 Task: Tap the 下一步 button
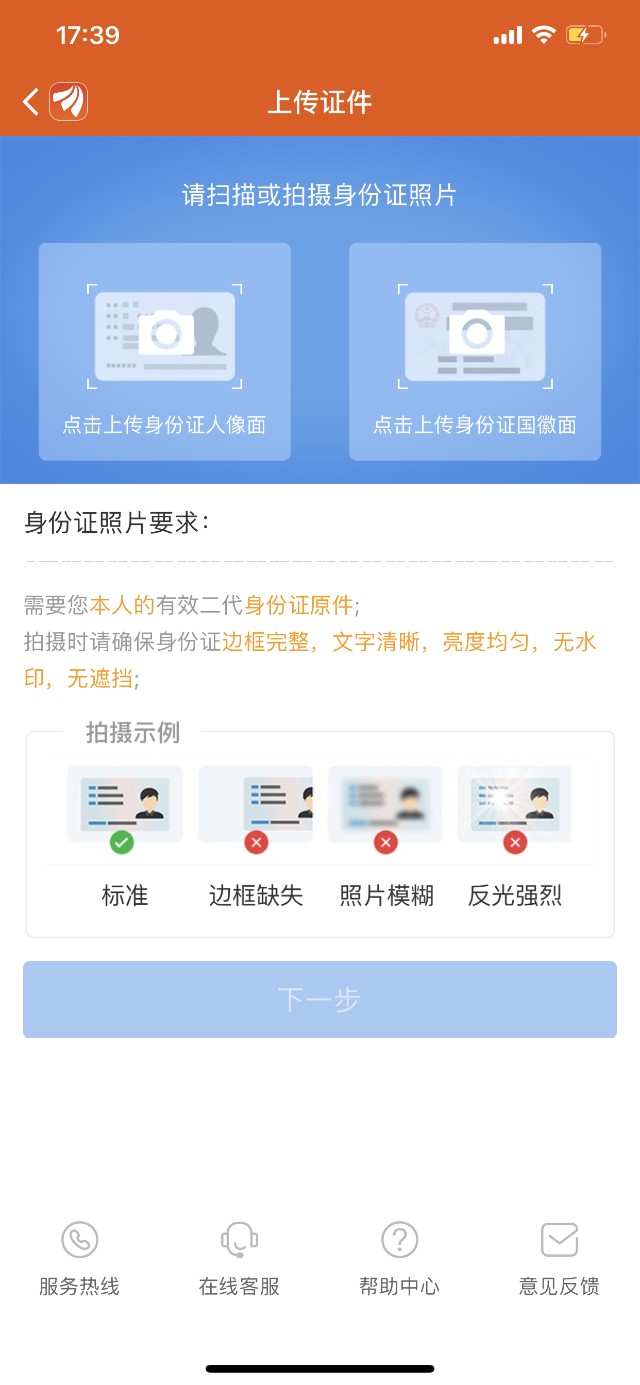[x=320, y=999]
